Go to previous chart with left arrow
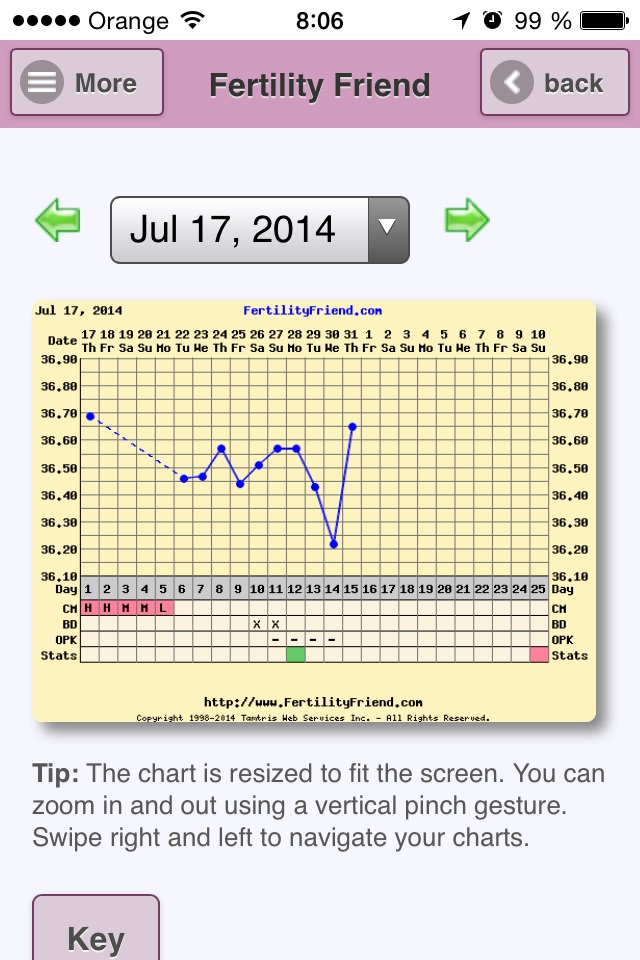Image resolution: width=640 pixels, height=960 pixels. pos(58,219)
